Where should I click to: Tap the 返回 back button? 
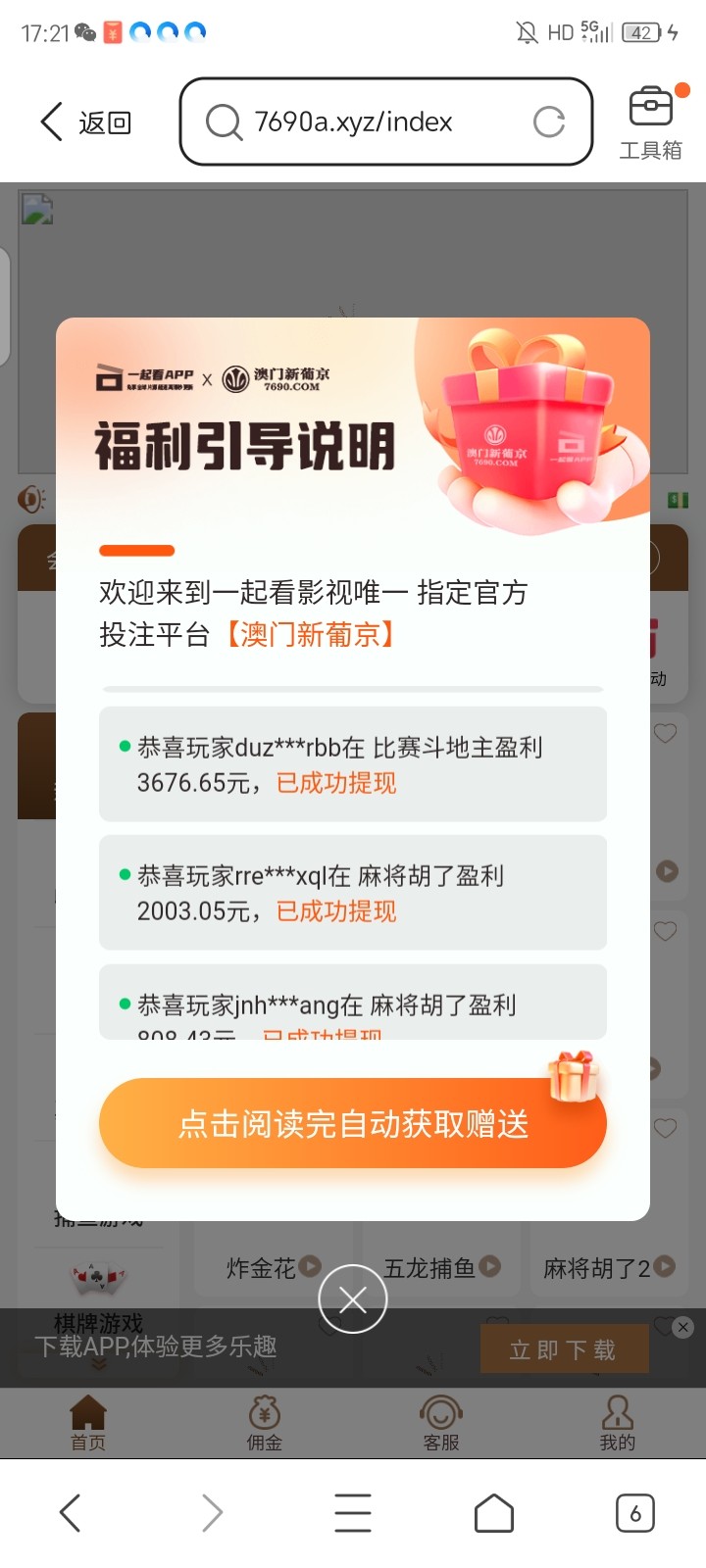click(86, 122)
